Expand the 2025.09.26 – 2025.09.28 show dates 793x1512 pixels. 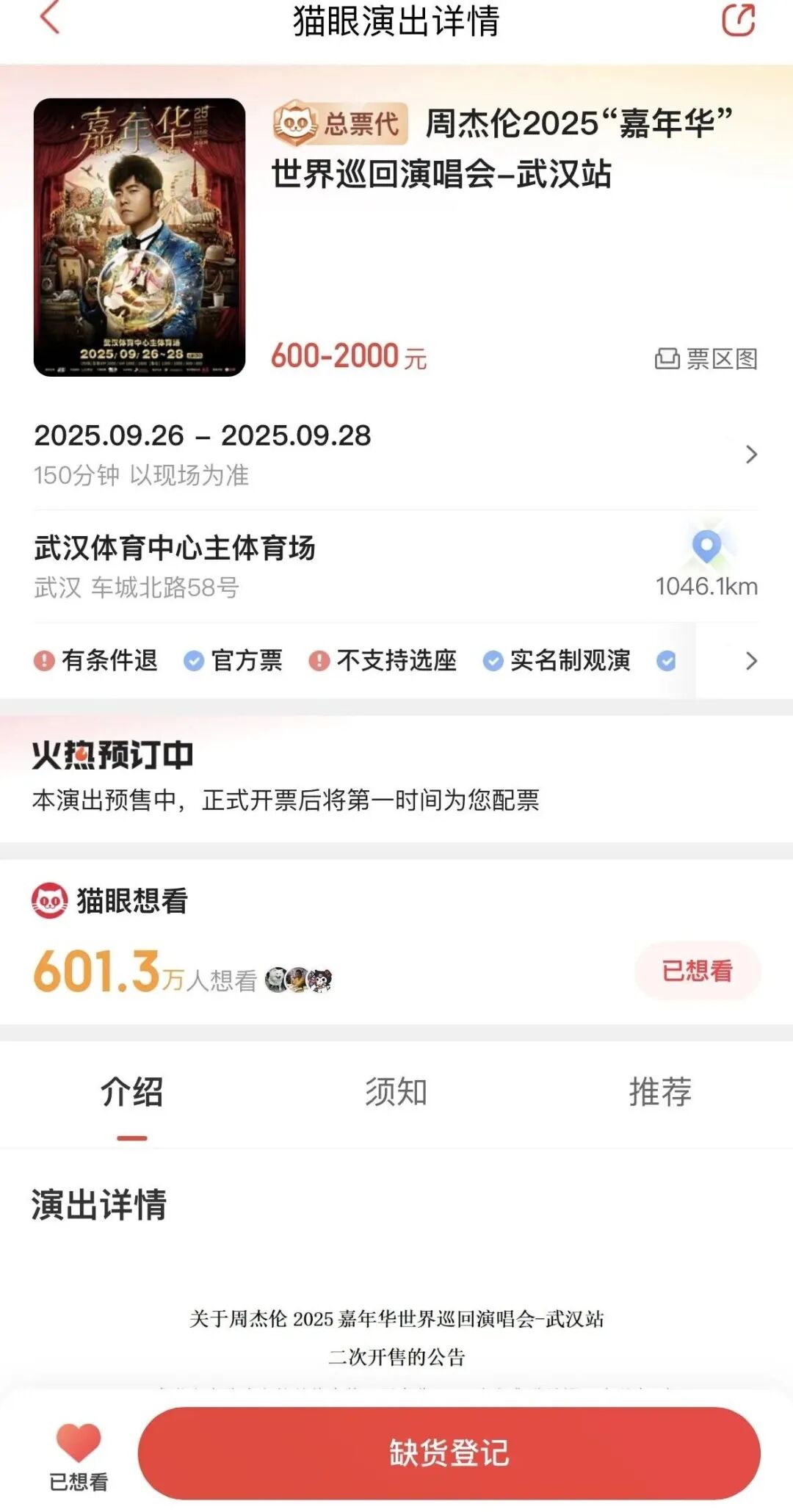pyautogui.click(x=750, y=455)
